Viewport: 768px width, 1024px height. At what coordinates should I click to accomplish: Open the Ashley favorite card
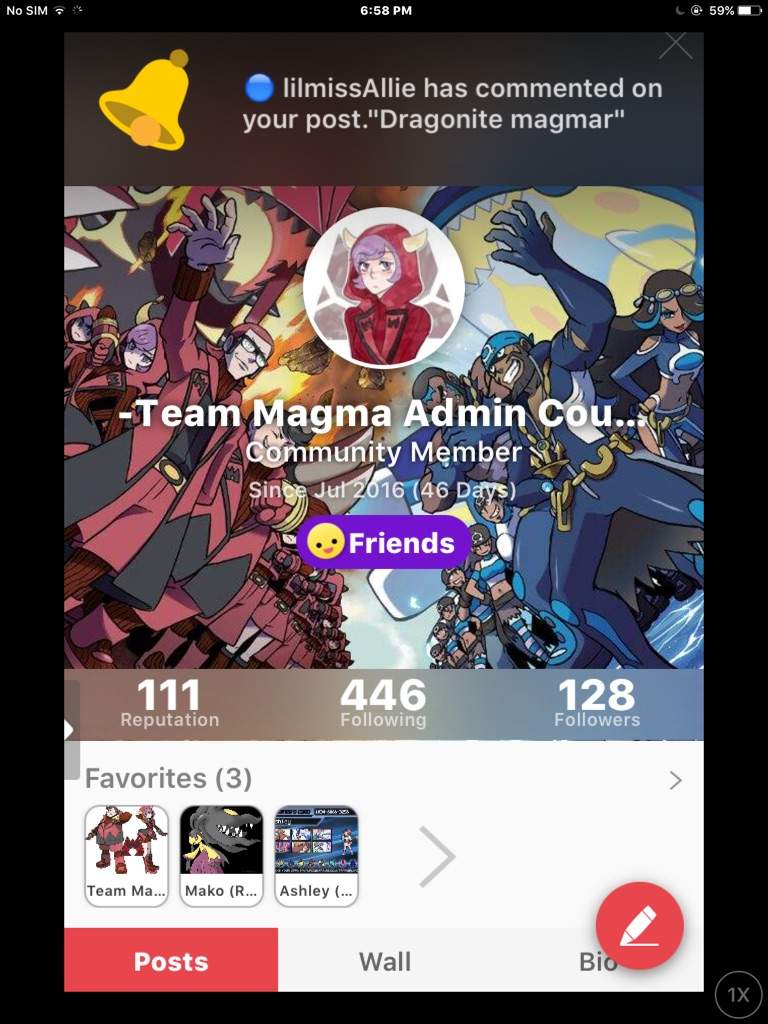point(316,856)
